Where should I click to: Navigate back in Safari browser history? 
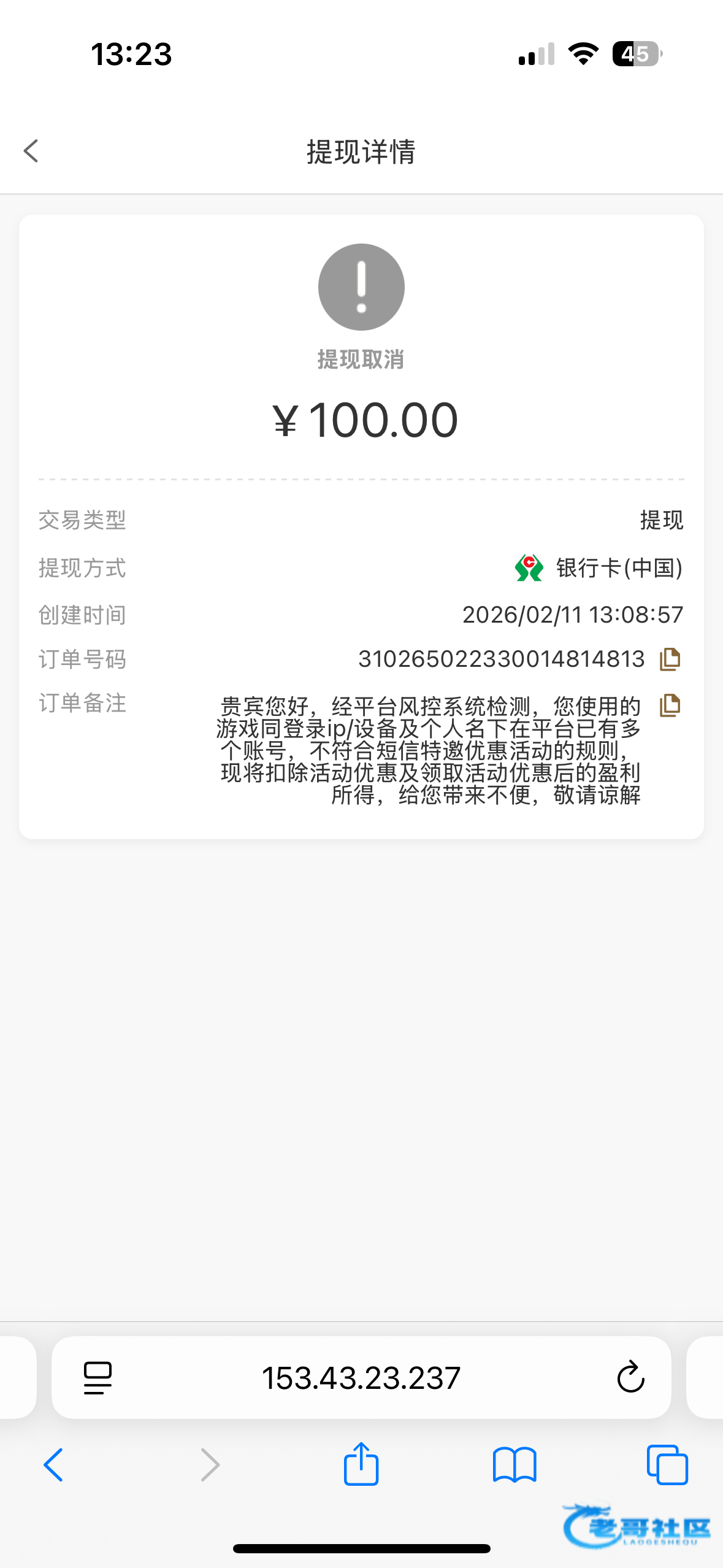(x=53, y=1465)
